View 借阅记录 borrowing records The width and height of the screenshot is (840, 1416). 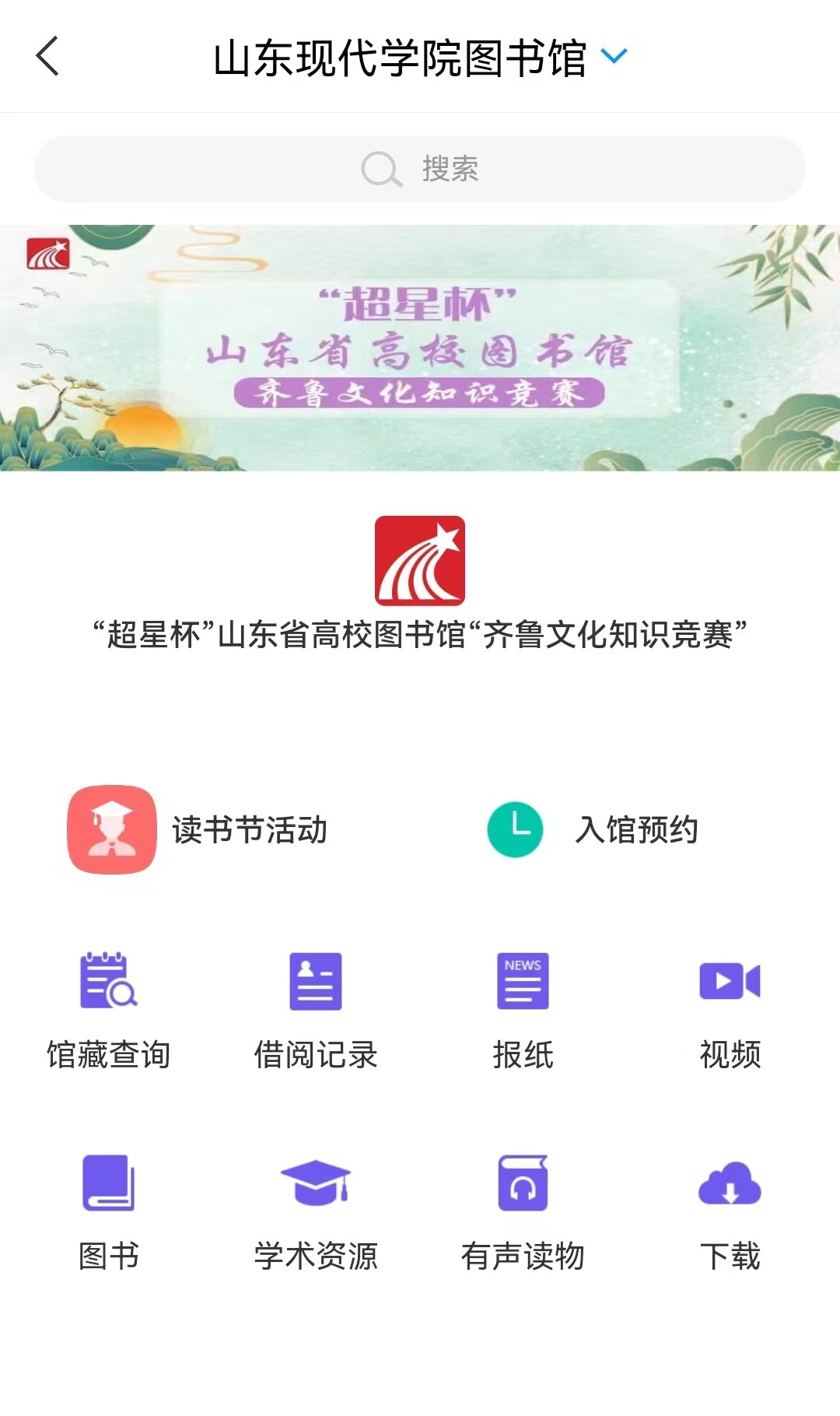click(x=316, y=1010)
